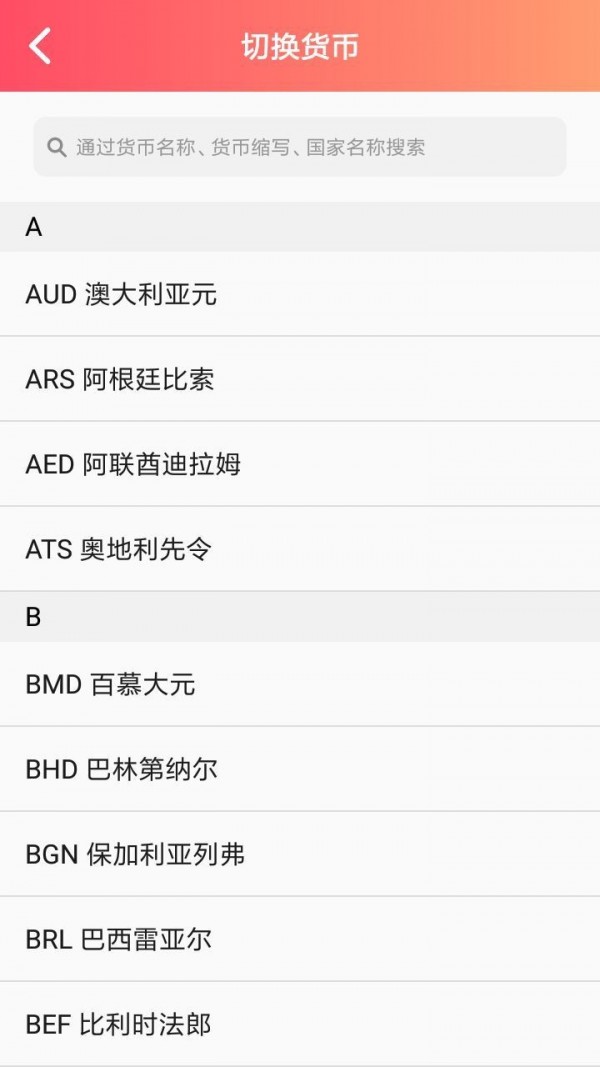The width and height of the screenshot is (600, 1067).
Task: Pick BHD 巴林第纳尔
Action: pos(300,769)
